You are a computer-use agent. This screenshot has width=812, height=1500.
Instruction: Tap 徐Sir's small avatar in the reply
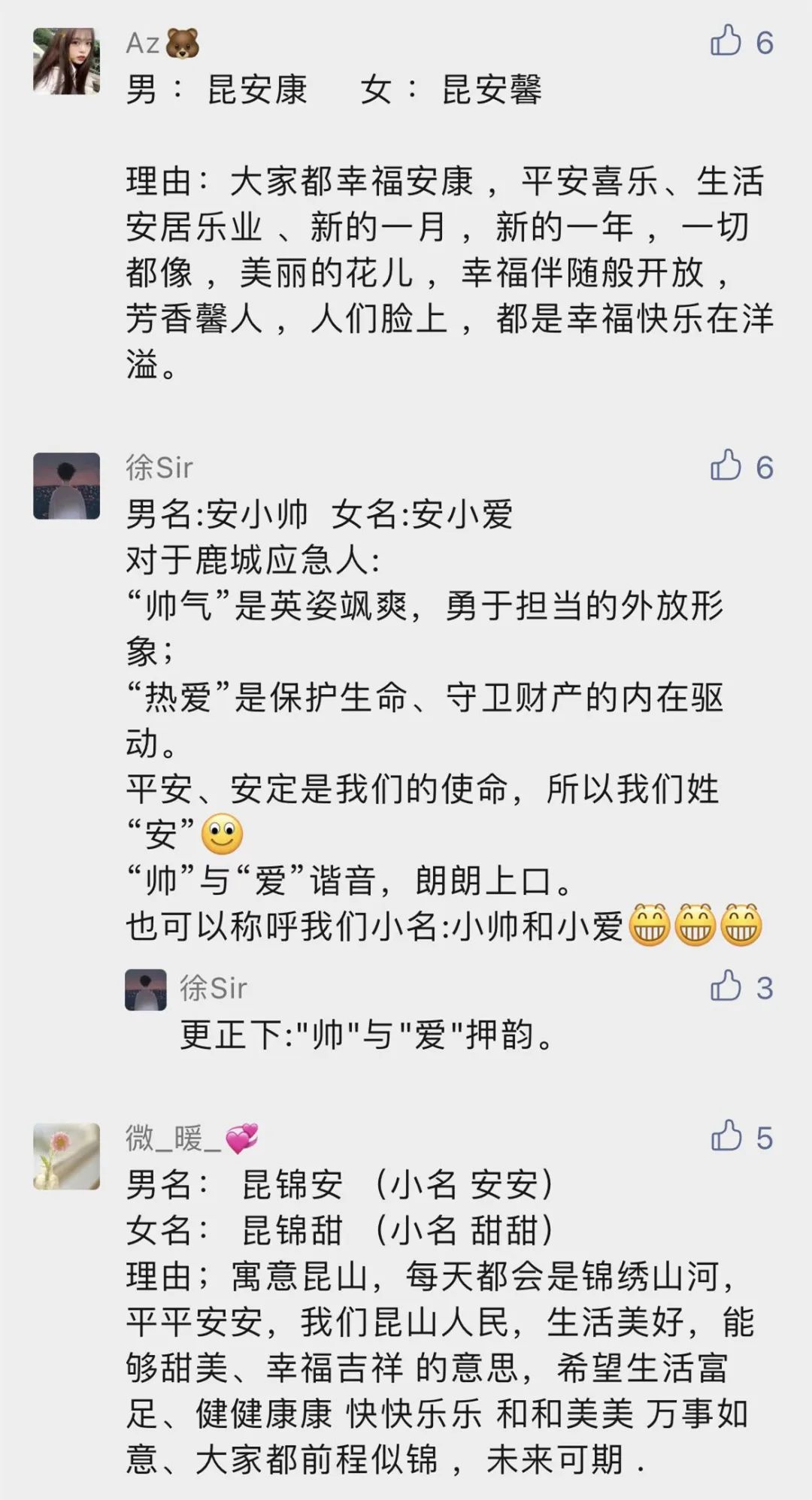[146, 989]
